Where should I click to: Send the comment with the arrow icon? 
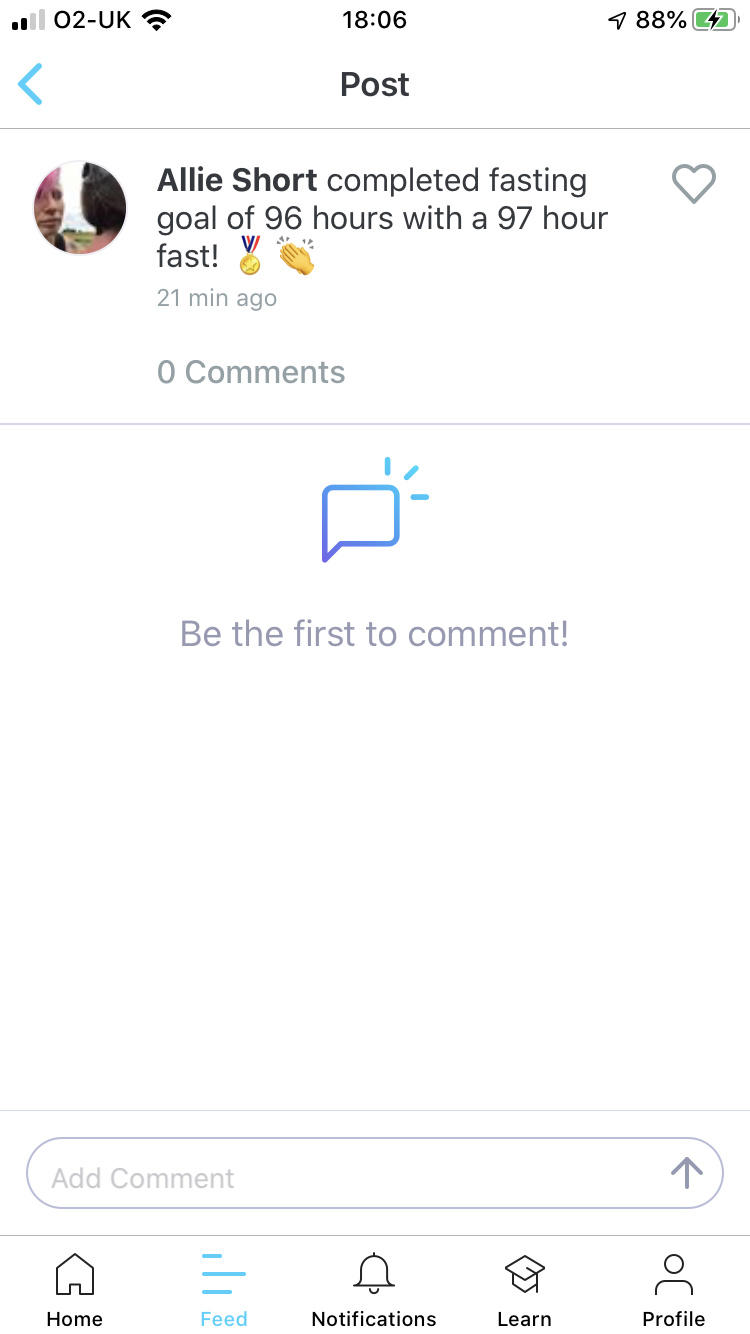click(687, 1173)
